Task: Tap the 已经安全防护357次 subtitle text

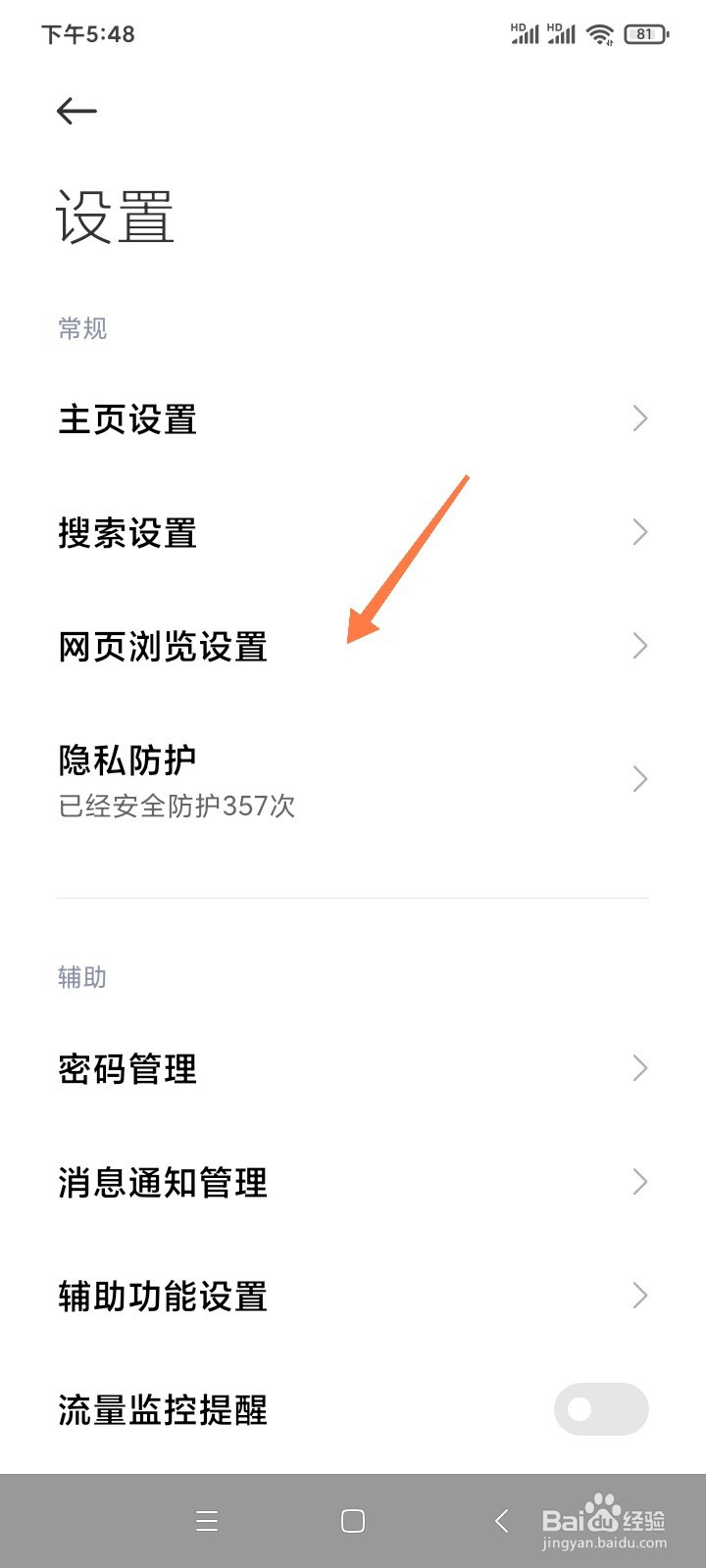Action: (176, 807)
